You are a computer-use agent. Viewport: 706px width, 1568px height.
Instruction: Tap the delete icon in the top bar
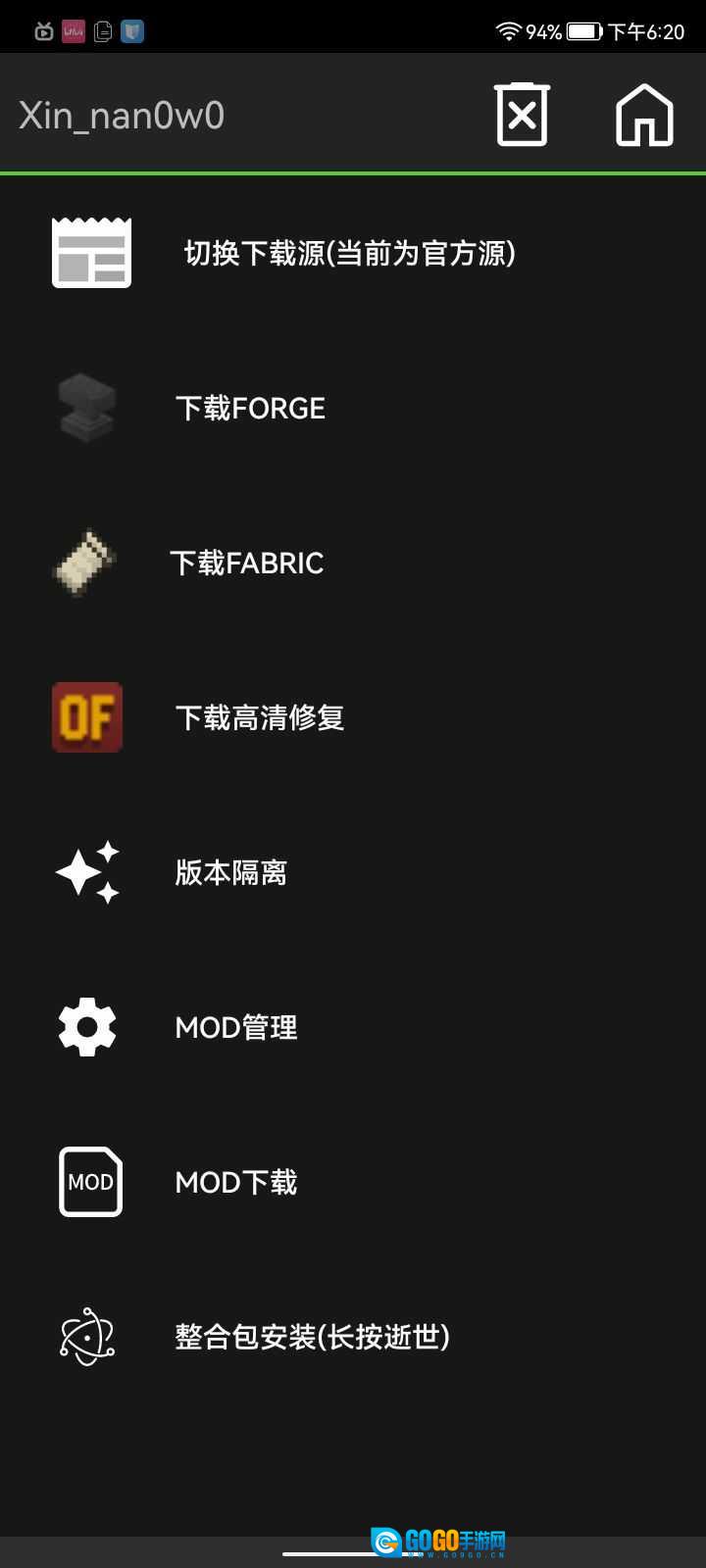coord(522,116)
